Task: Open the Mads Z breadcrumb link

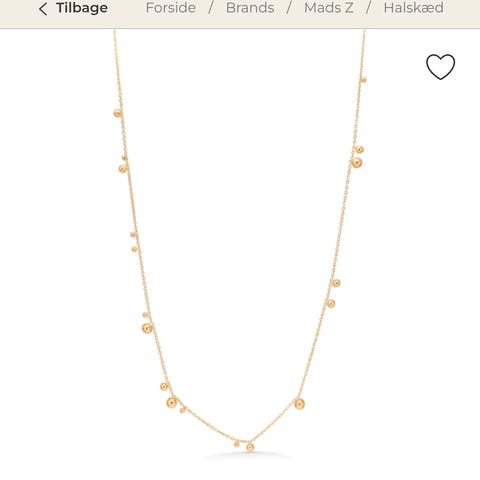Action: coord(329,8)
